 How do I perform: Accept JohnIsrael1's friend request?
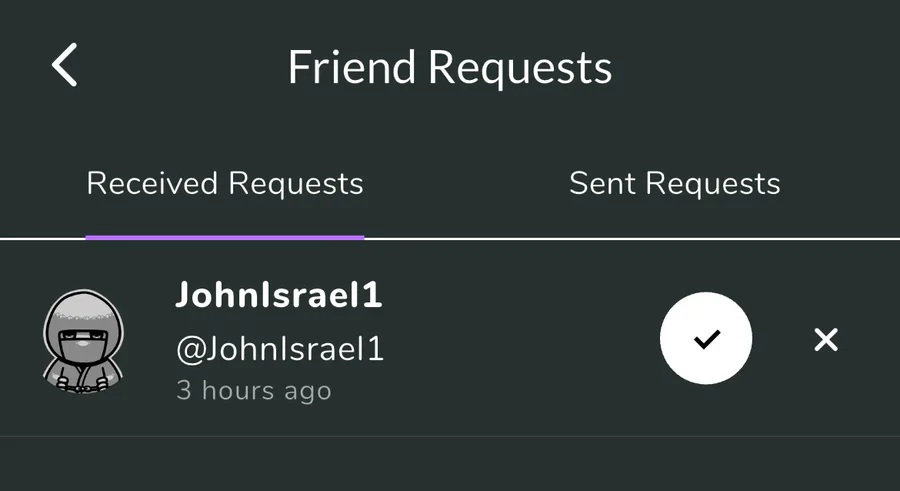(706, 340)
